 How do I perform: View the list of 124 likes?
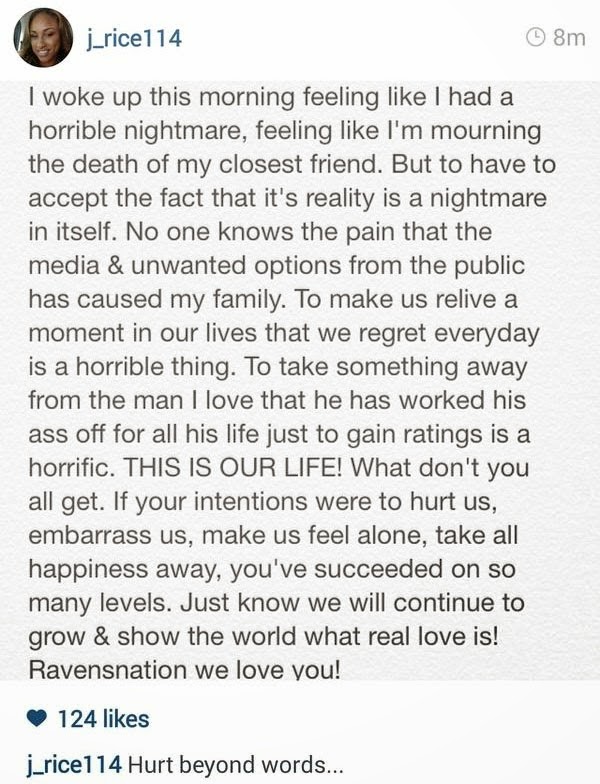tap(103, 718)
